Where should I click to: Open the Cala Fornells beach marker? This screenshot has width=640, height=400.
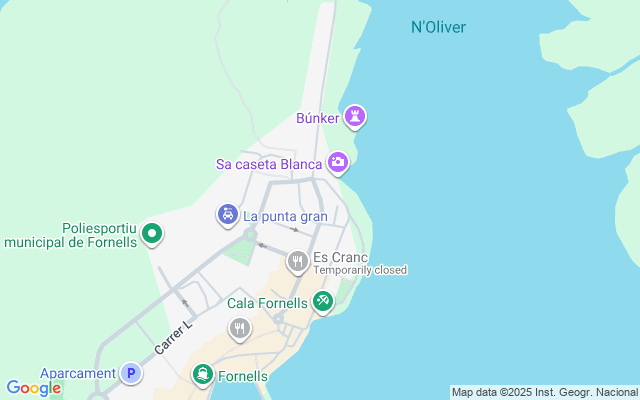tap(322, 300)
